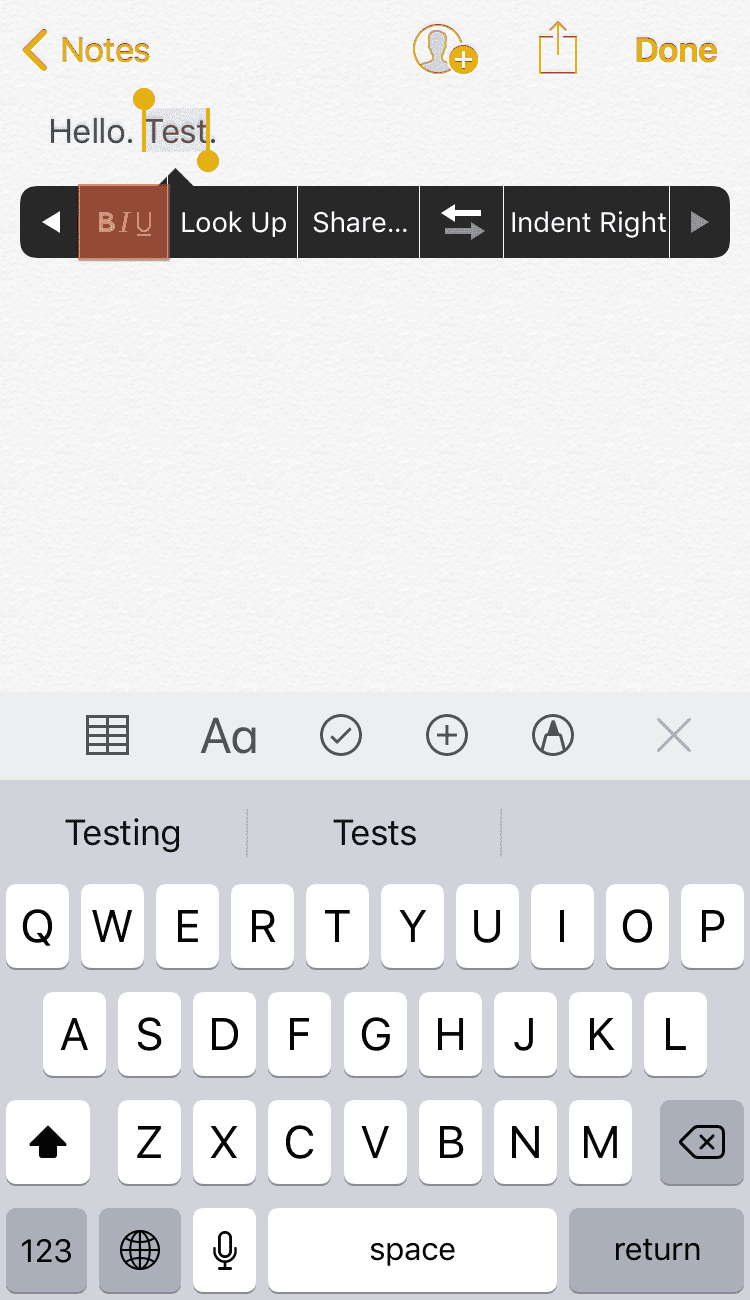Add people to this note
750x1300 pixels.
pos(444,49)
